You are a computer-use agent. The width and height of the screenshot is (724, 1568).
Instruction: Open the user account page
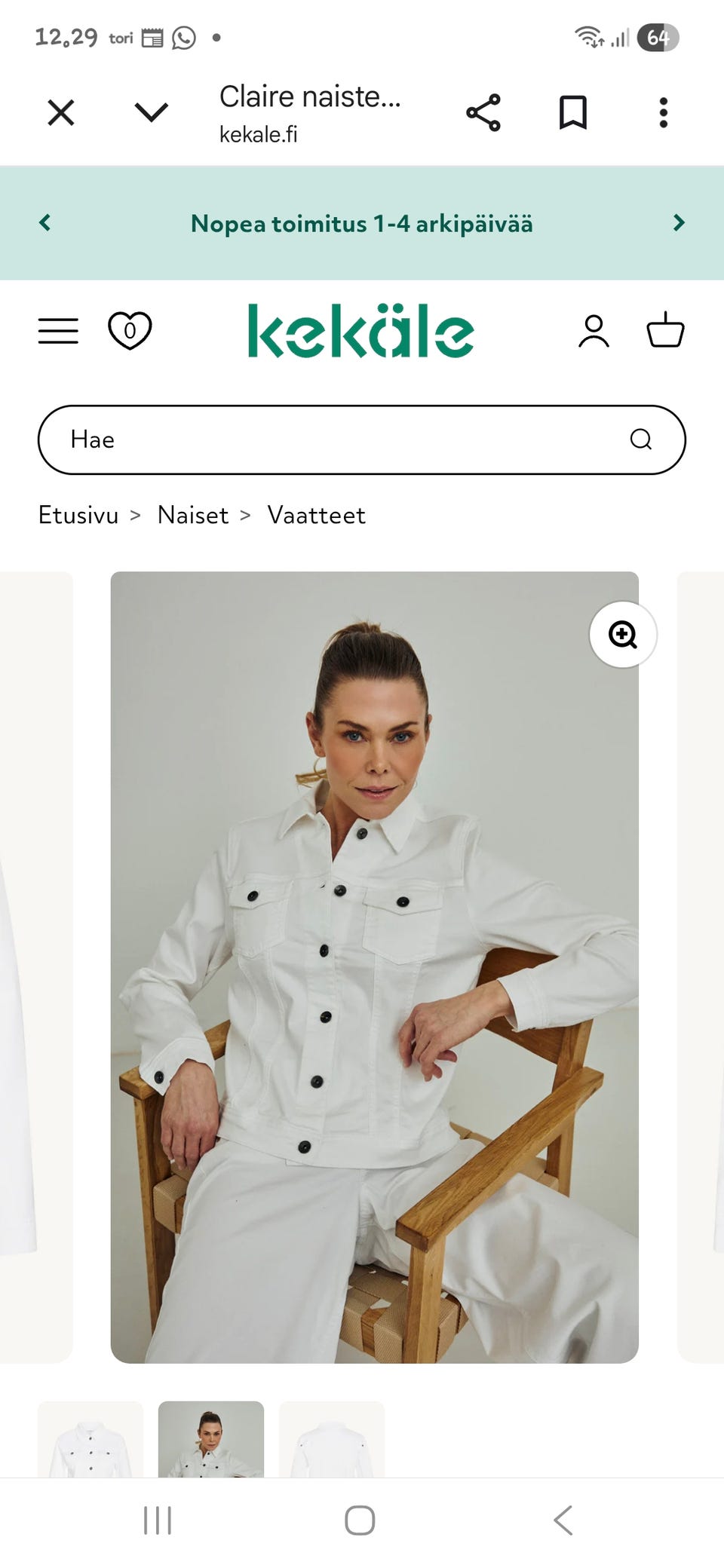[594, 331]
